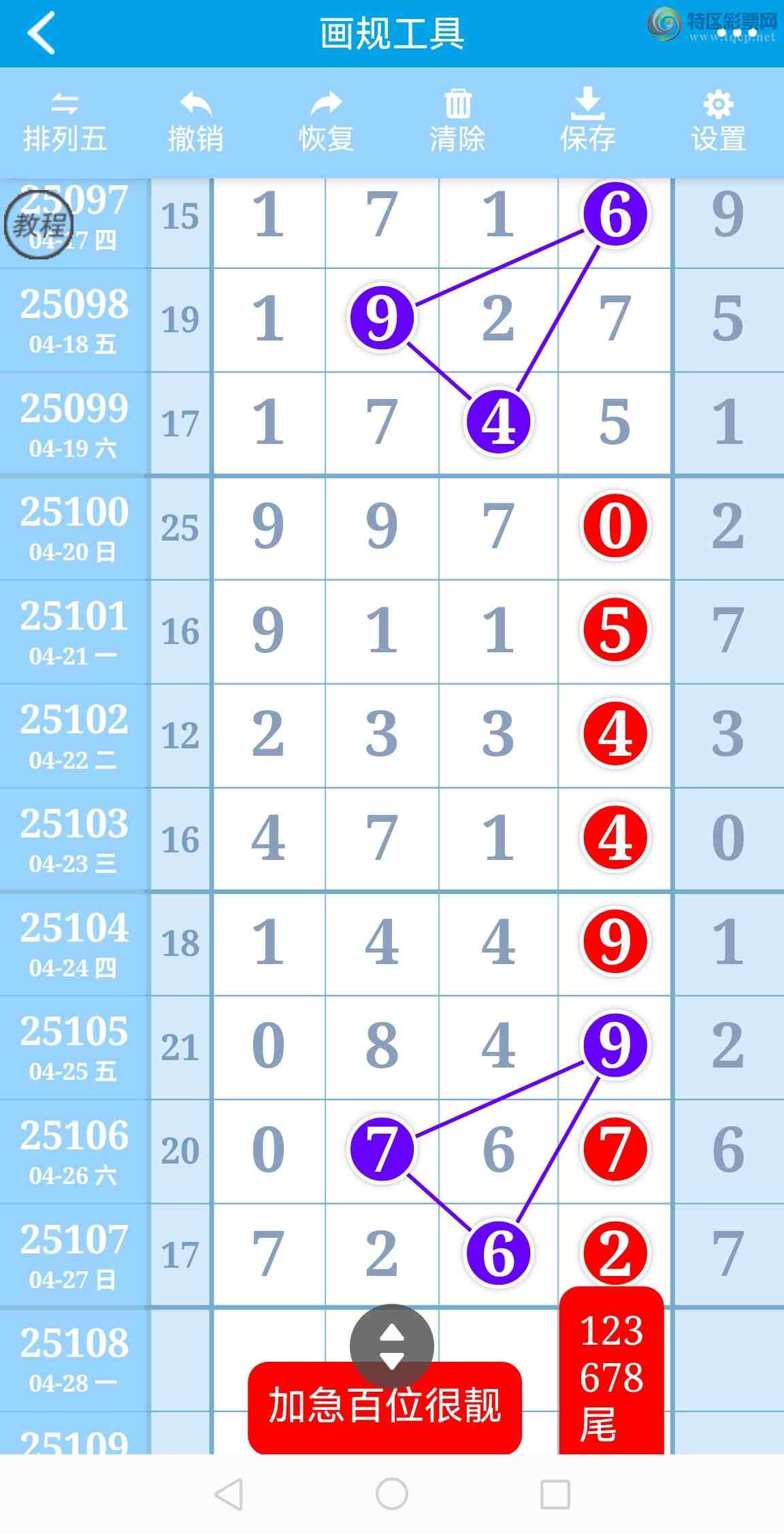Redo the drawing with 恢复
784x1534 pixels.
point(326,123)
